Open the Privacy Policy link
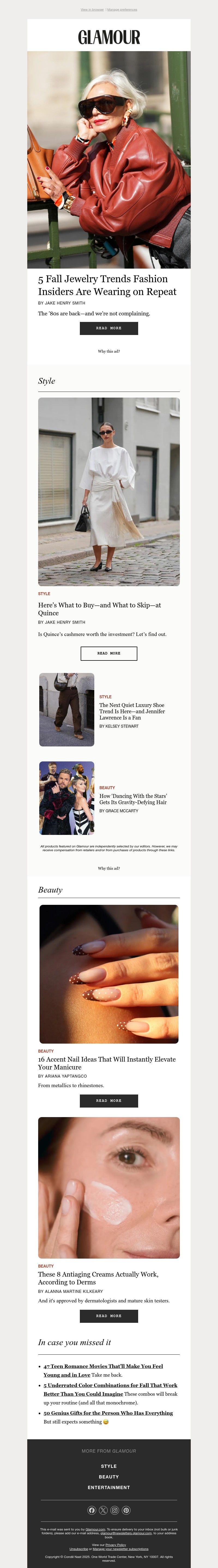 point(116,1544)
